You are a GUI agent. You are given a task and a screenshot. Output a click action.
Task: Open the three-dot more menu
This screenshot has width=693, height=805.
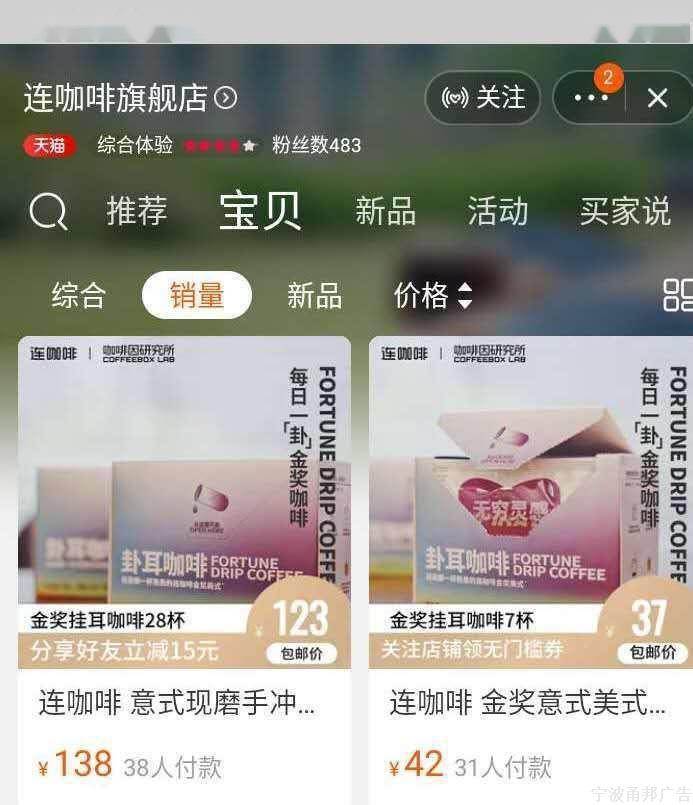[x=590, y=98]
